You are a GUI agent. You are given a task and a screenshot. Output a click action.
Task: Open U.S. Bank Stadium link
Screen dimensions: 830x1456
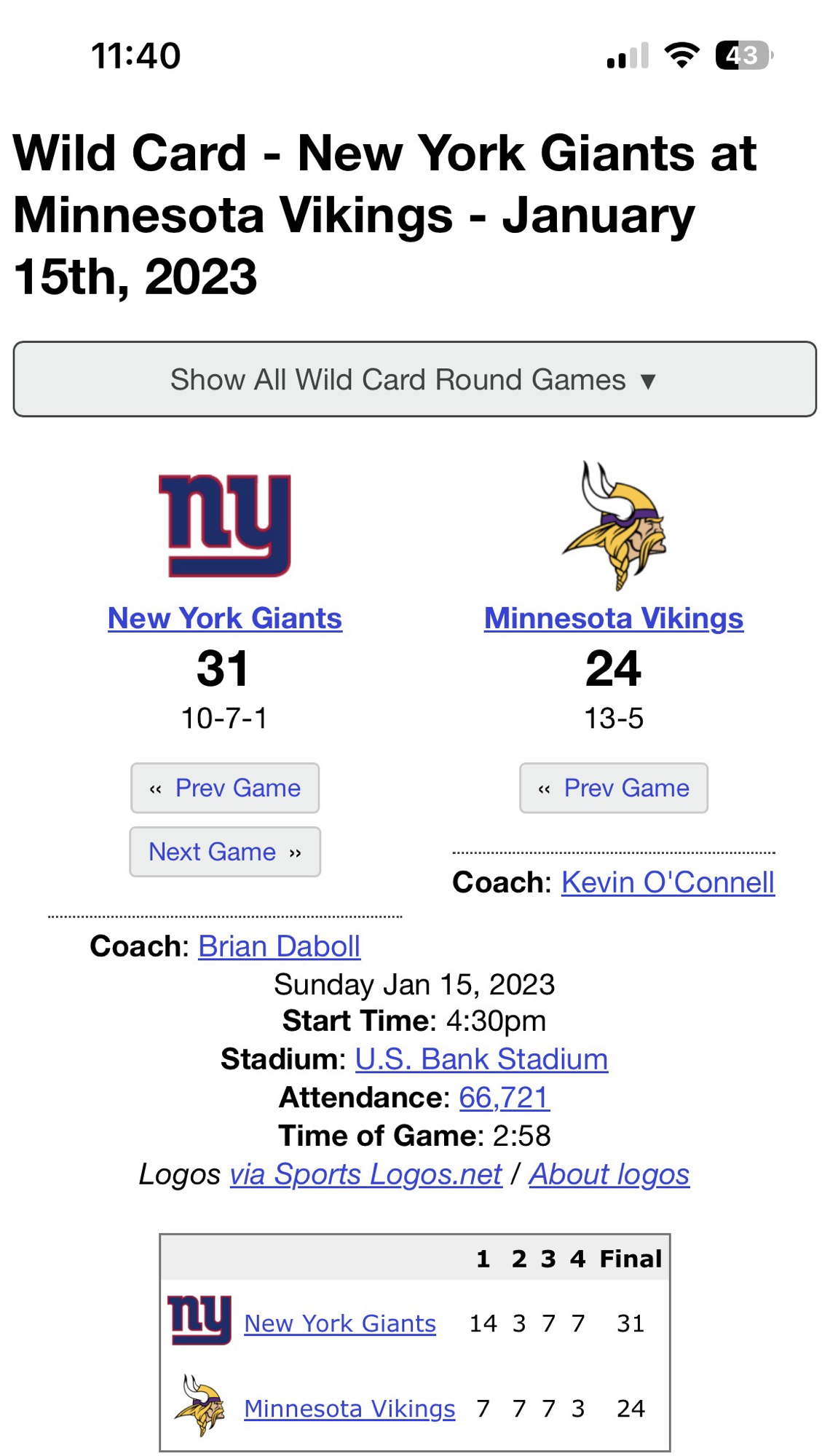[x=481, y=1059]
